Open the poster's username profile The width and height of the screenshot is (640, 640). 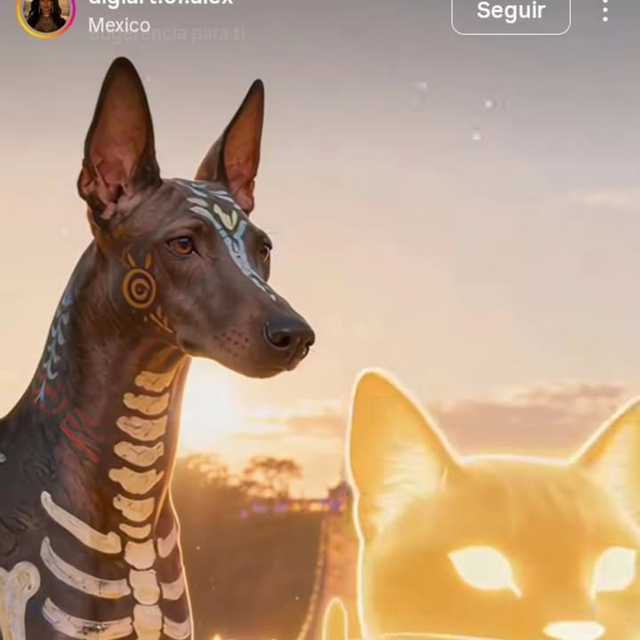[x=160, y=3]
